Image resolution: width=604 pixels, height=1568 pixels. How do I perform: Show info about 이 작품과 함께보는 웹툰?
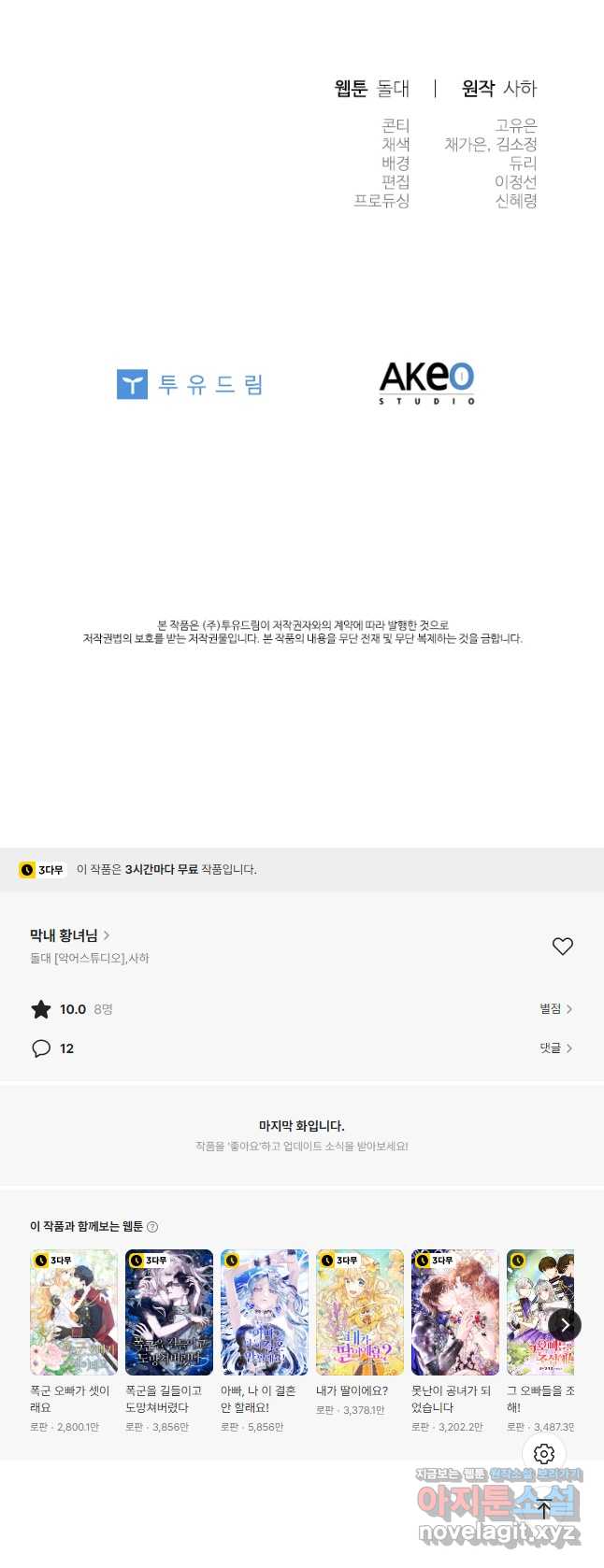coord(152,1227)
